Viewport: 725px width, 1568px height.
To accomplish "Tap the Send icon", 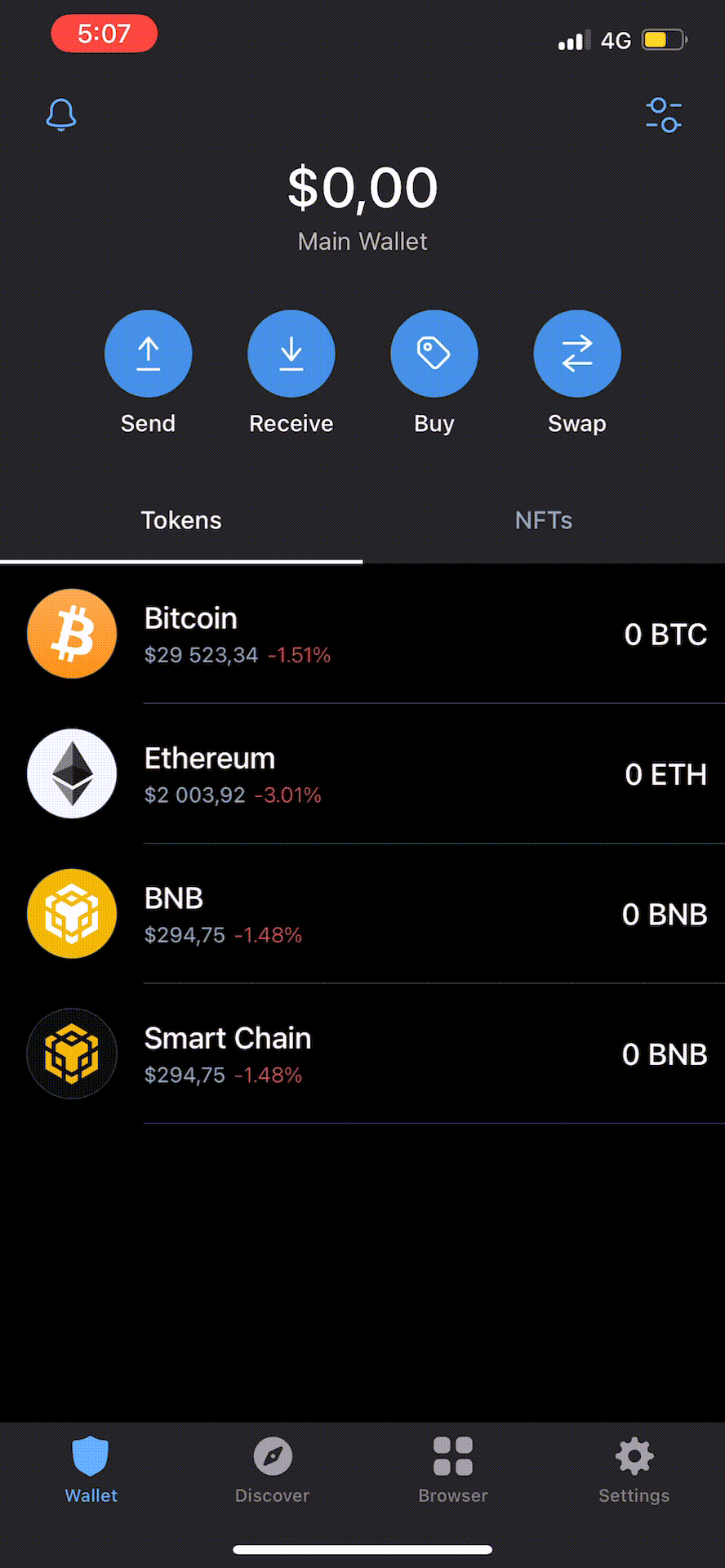I will click(148, 353).
